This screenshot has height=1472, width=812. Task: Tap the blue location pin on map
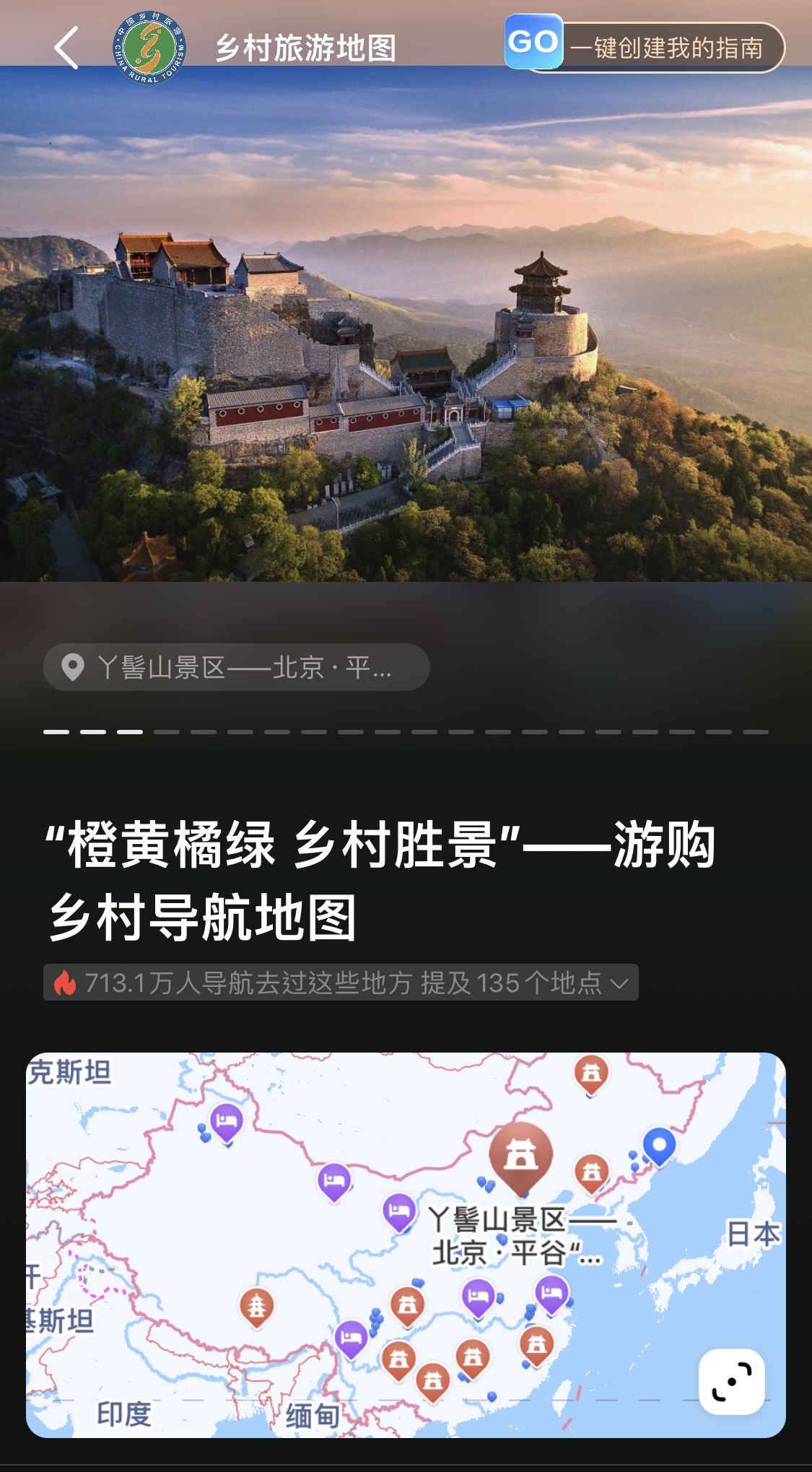658,1146
